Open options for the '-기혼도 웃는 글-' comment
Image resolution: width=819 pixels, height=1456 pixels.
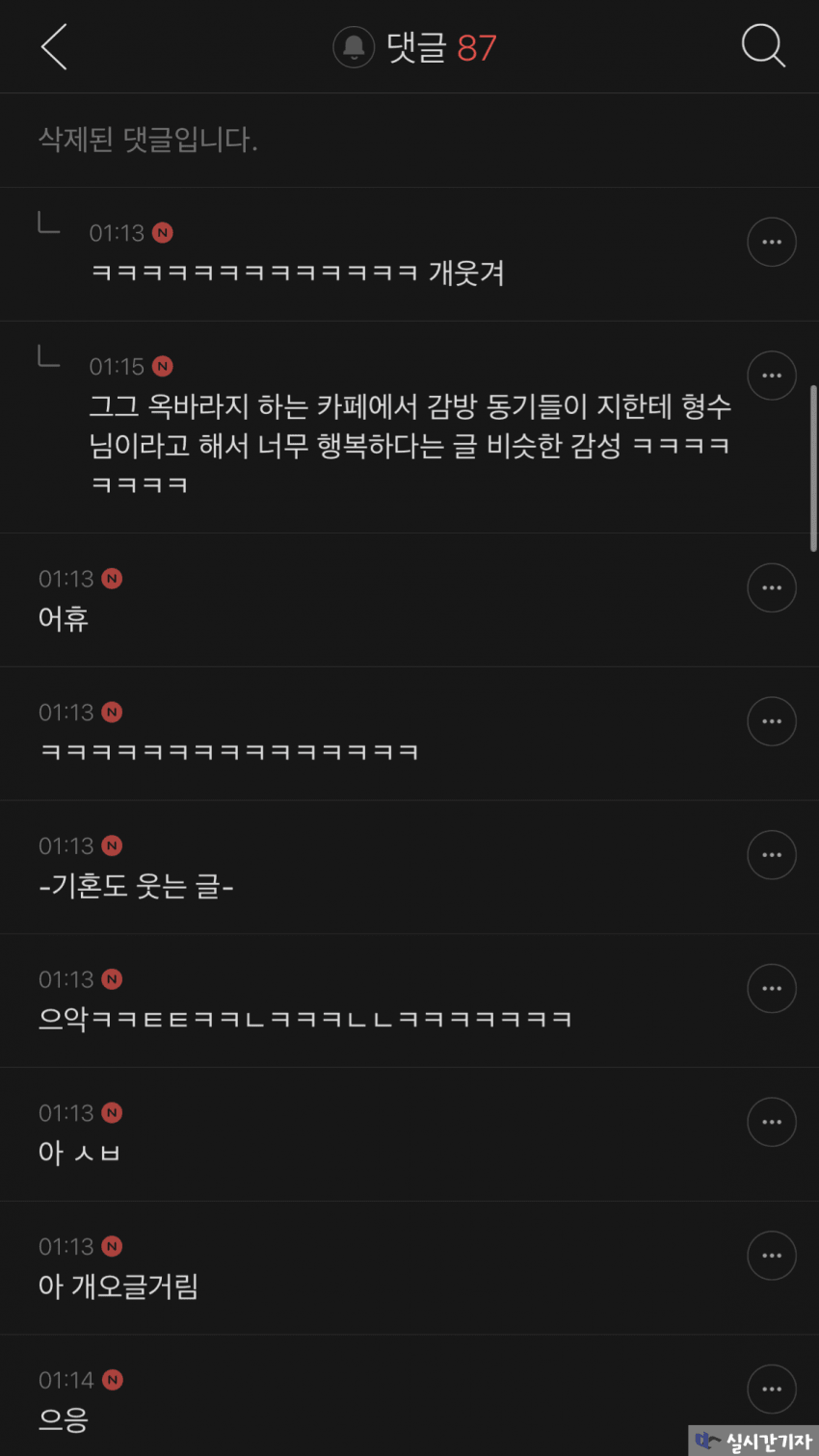(772, 855)
